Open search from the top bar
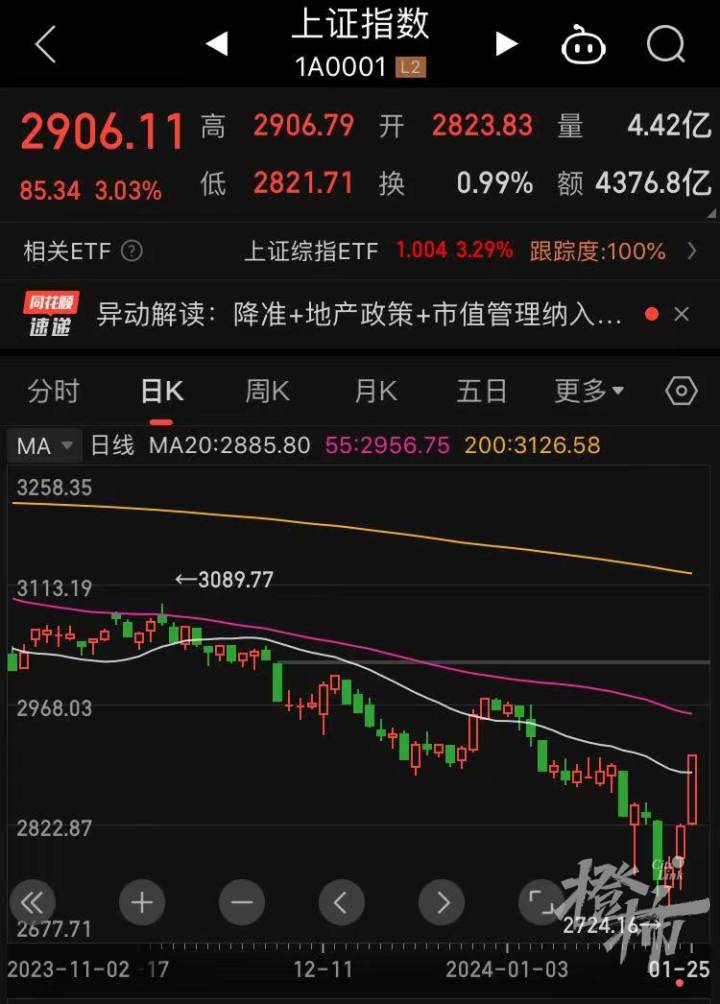Image resolution: width=720 pixels, height=1004 pixels. [x=664, y=44]
